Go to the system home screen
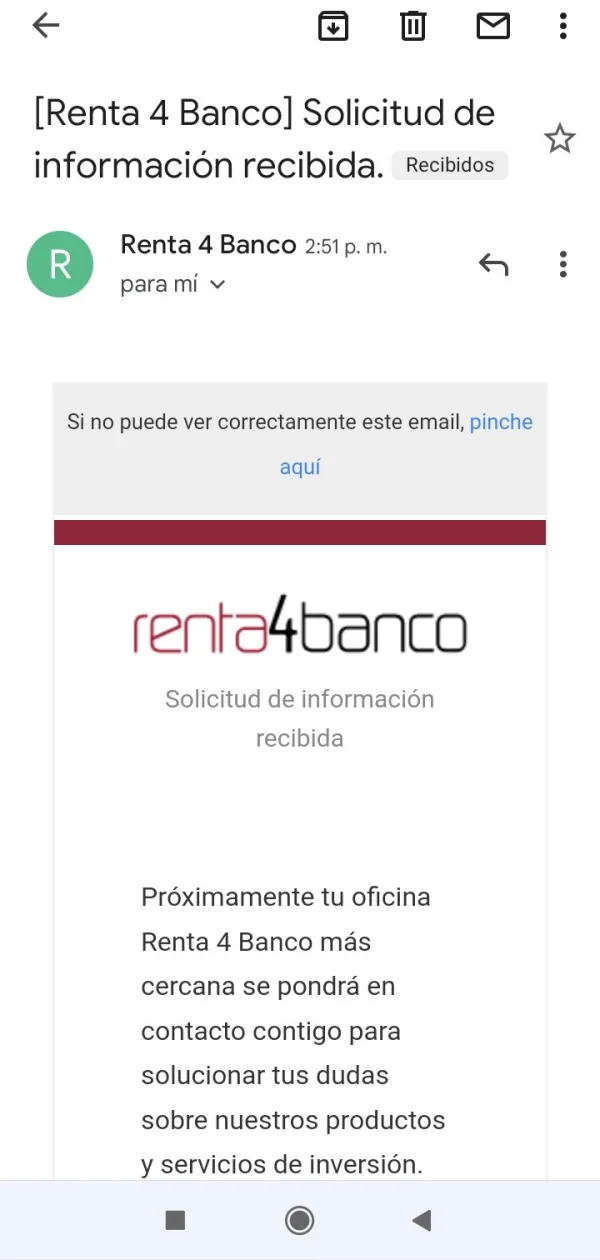Image resolution: width=600 pixels, height=1260 pixels. [x=299, y=1220]
